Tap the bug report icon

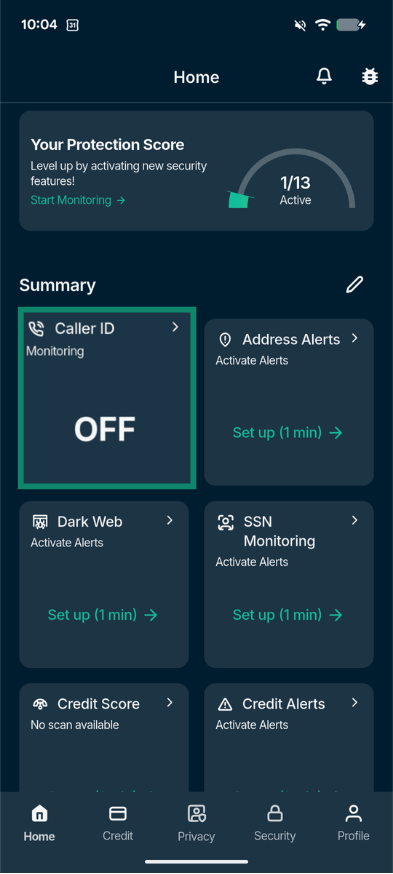[x=369, y=76]
